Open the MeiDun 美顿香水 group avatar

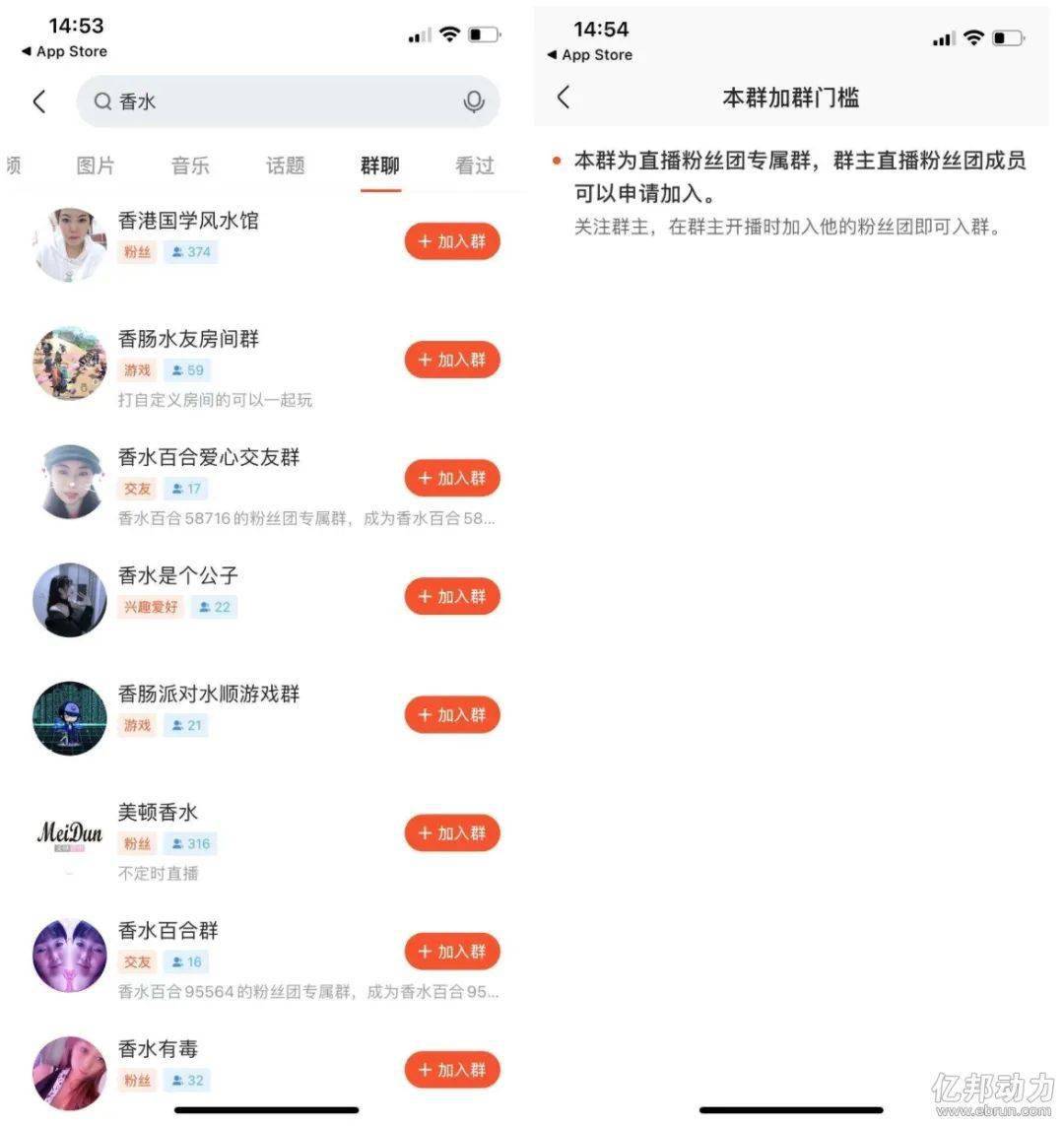69,832
